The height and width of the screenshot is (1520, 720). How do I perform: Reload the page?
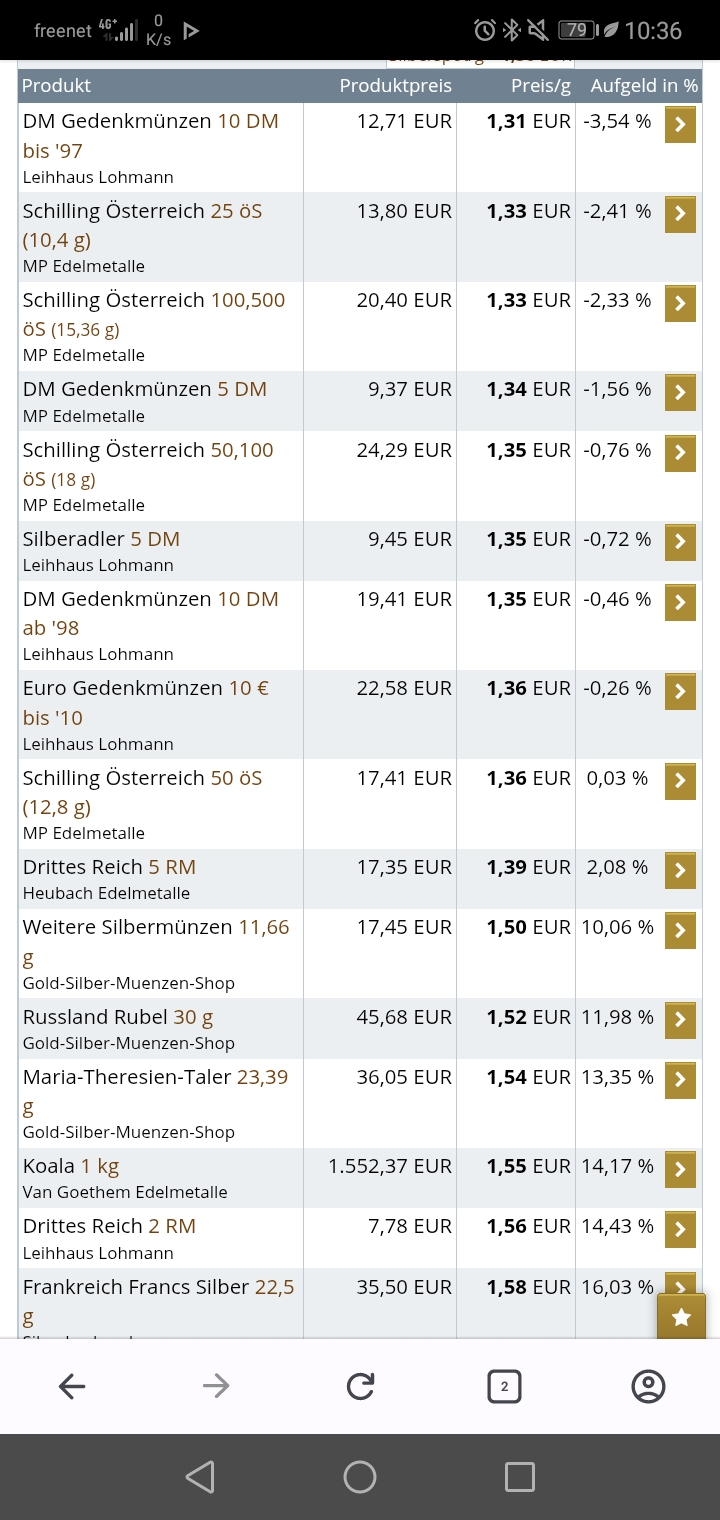360,1386
